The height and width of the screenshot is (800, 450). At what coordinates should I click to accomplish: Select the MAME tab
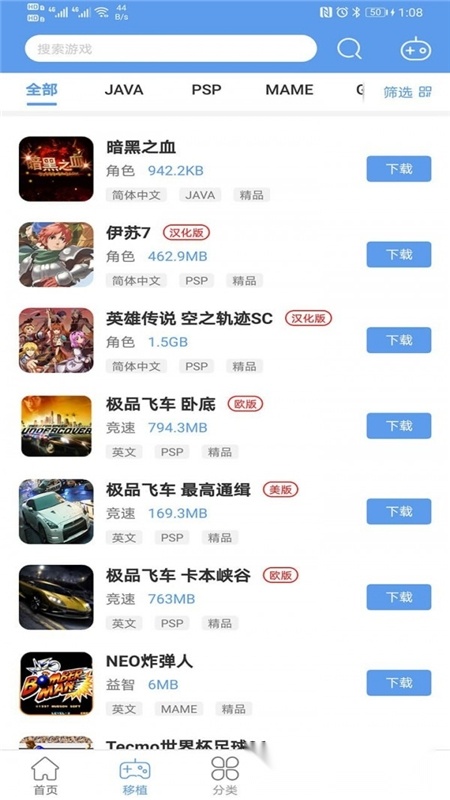(289, 90)
